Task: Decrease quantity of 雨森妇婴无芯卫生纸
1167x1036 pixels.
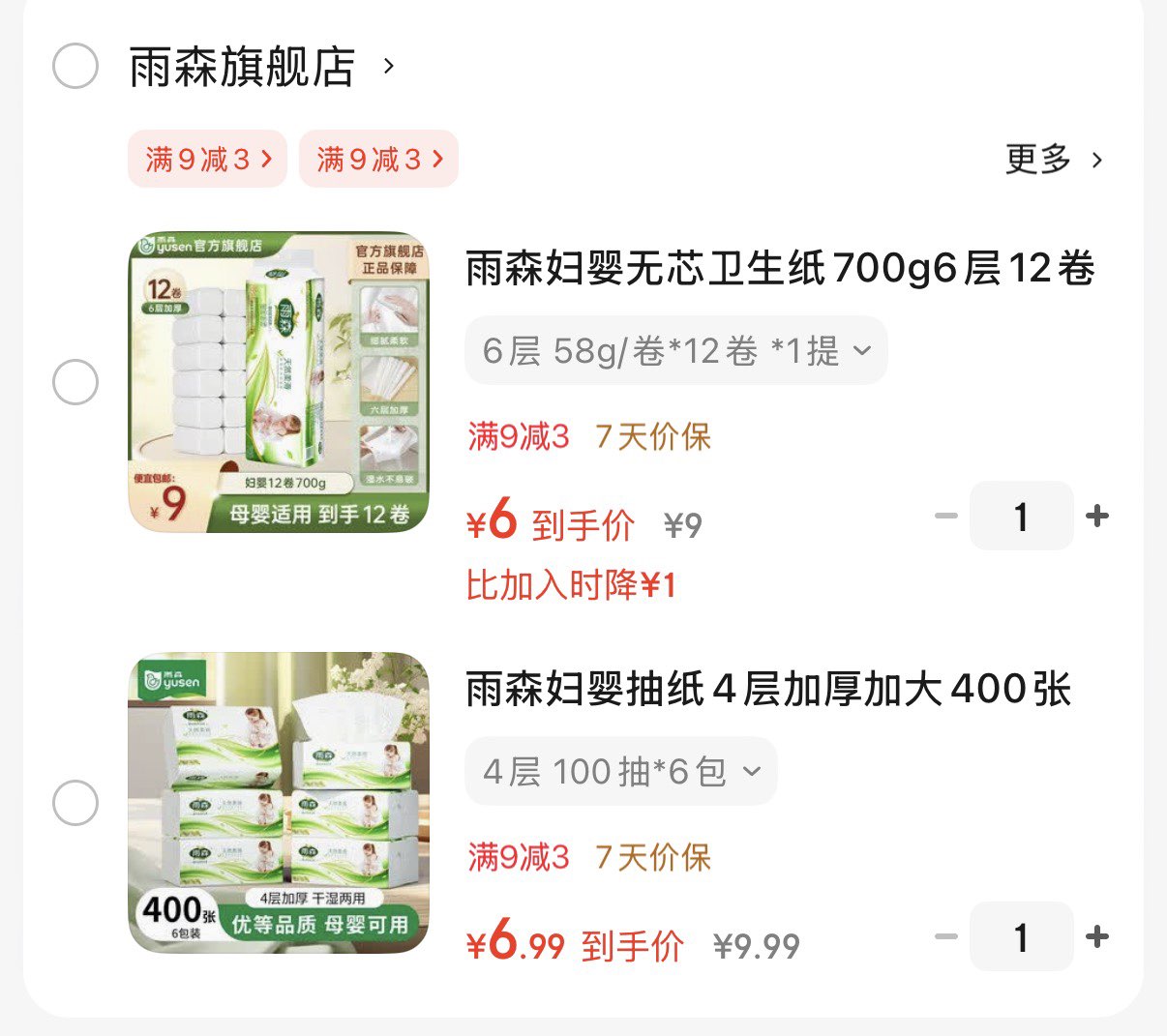Action: click(x=945, y=517)
